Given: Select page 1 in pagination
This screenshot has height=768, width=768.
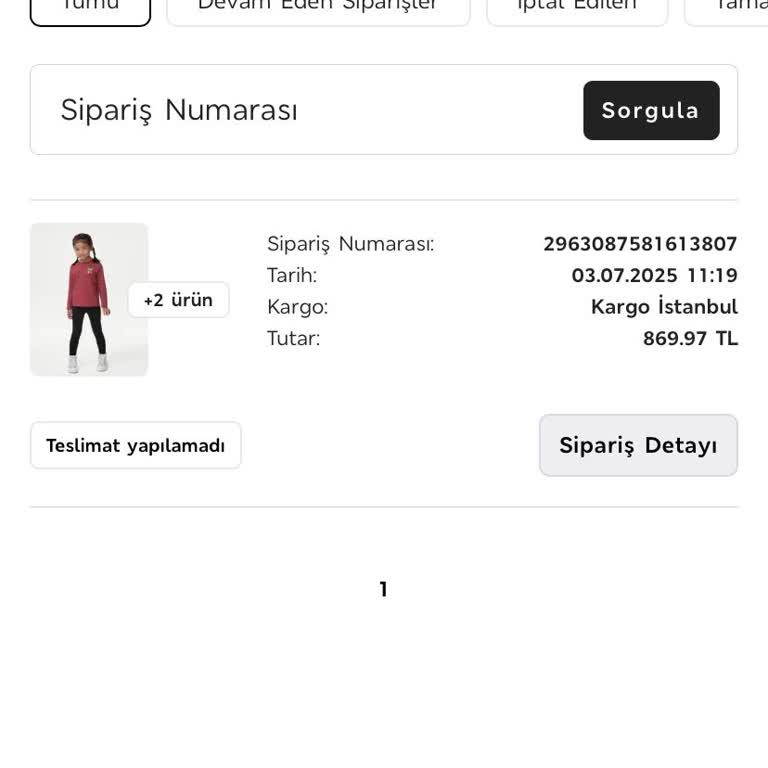Looking at the screenshot, I should point(383,590).
